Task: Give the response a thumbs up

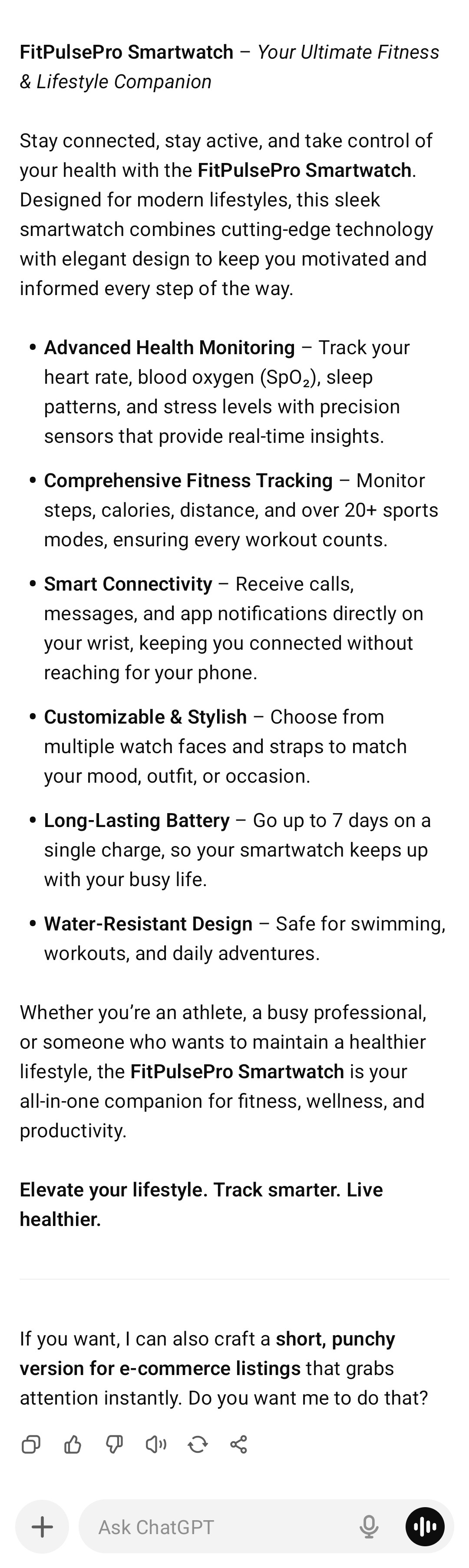Action: pyautogui.click(x=73, y=1445)
